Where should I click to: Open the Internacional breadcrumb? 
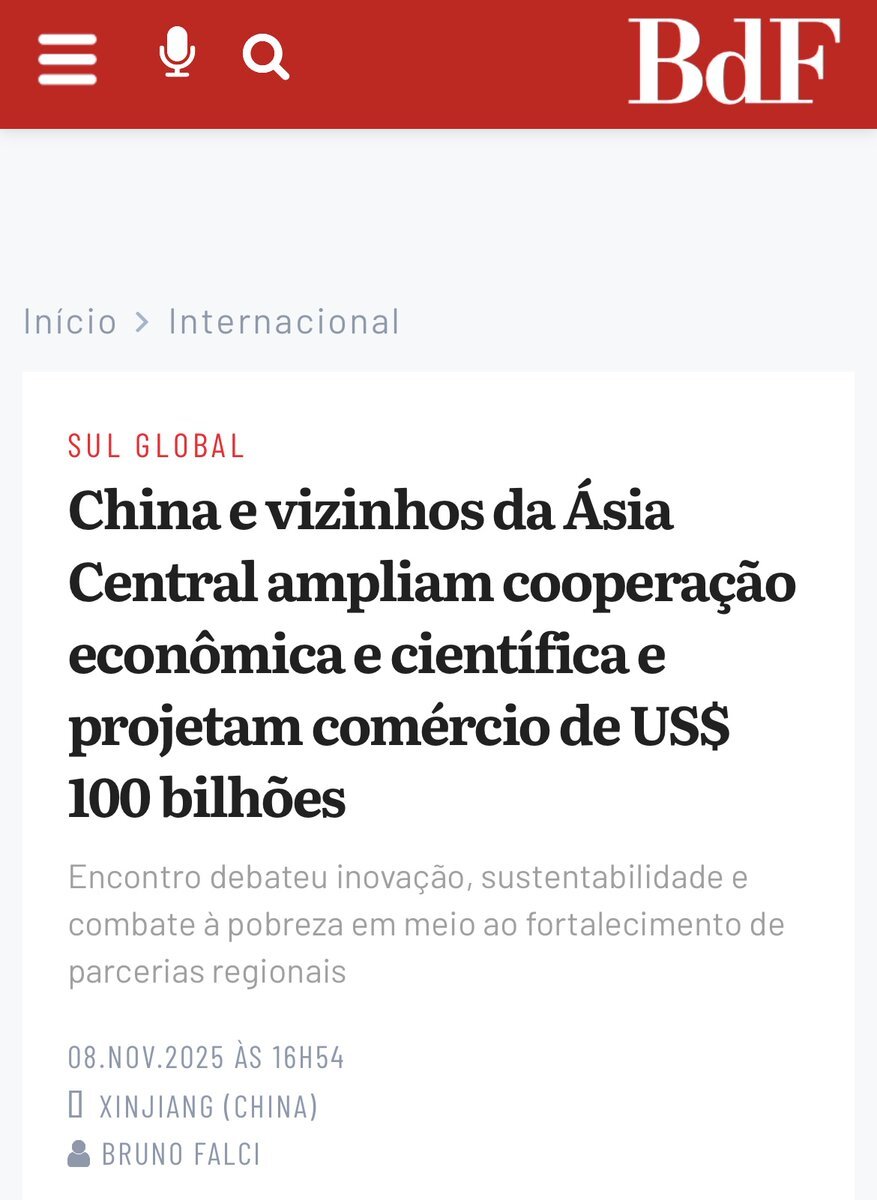tap(284, 321)
